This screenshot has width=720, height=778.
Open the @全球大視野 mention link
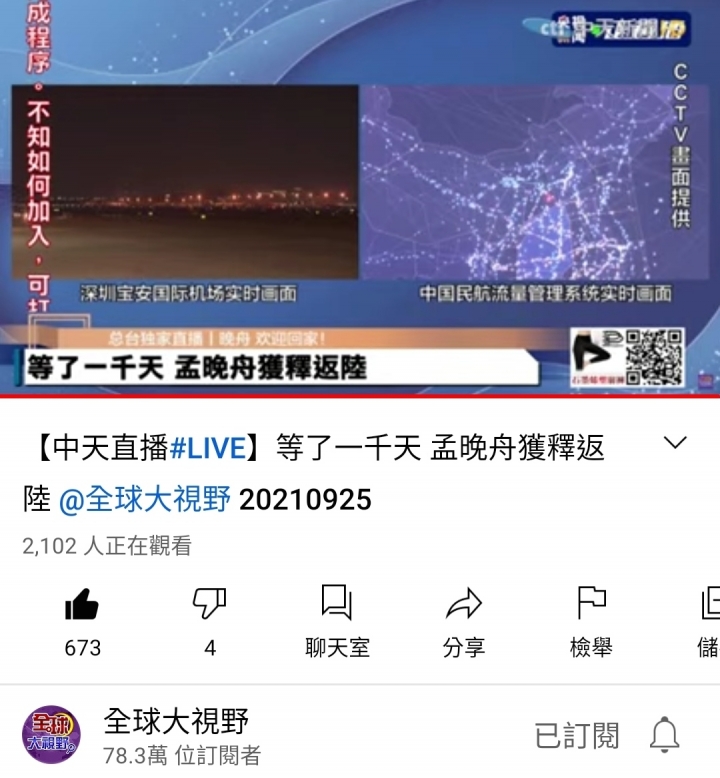pos(145,499)
